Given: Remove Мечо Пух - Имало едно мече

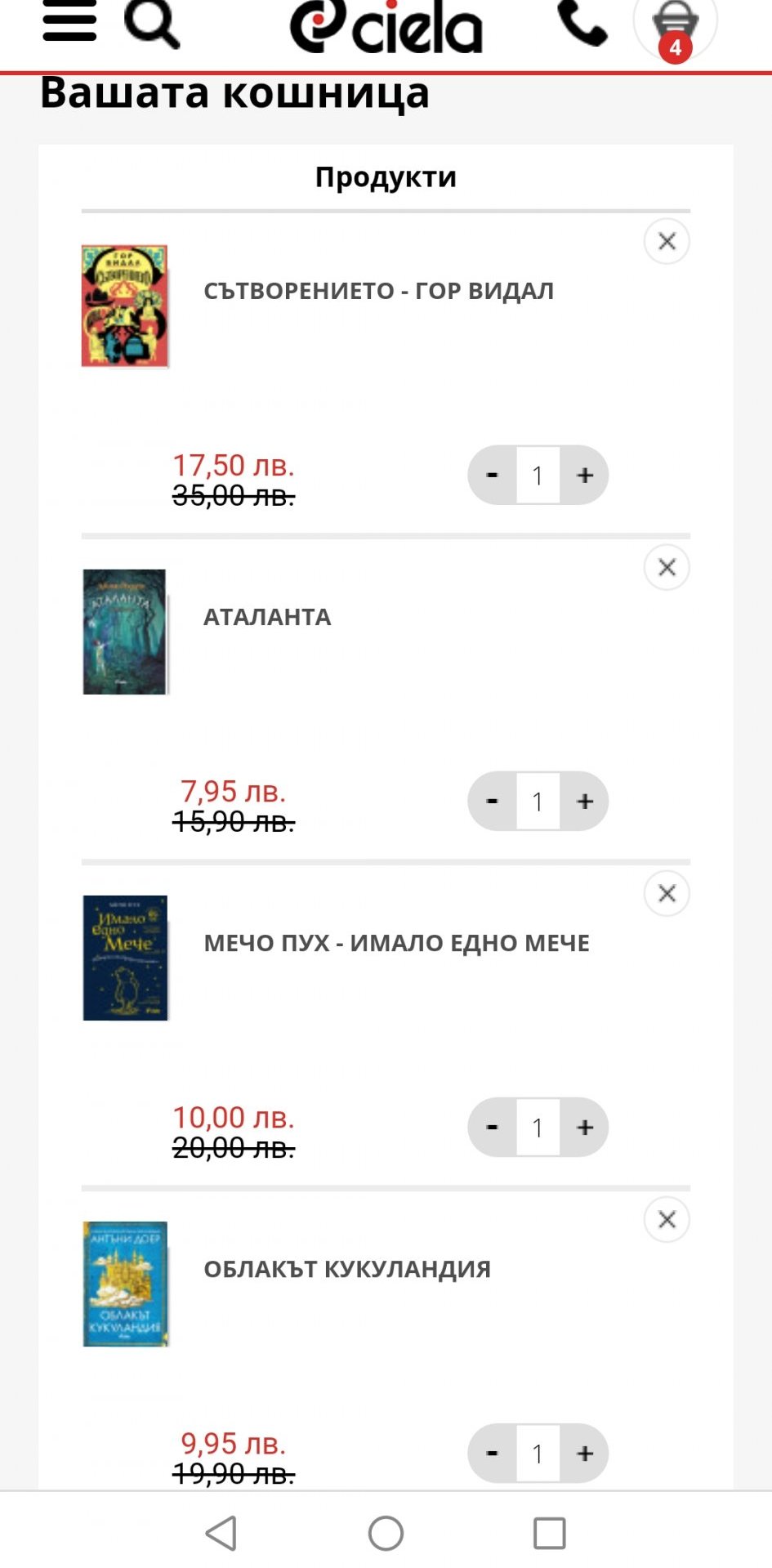Looking at the screenshot, I should [667, 894].
